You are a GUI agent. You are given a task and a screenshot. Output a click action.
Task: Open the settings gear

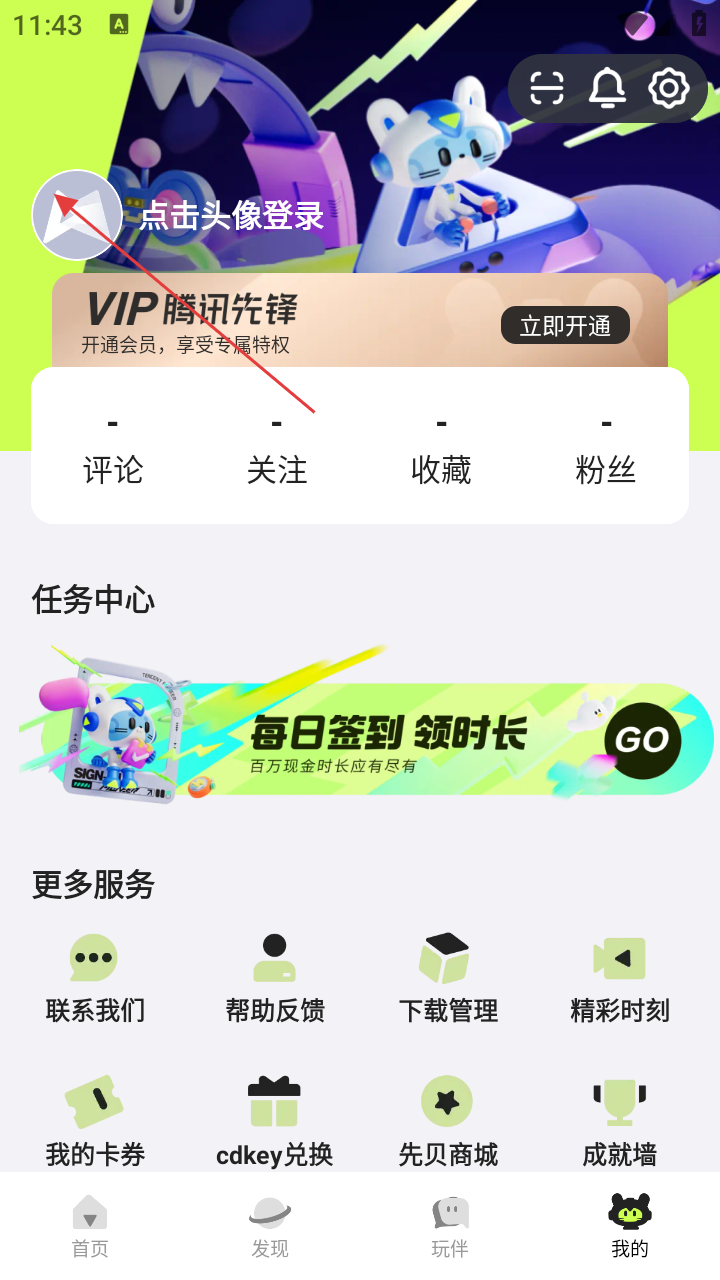668,89
